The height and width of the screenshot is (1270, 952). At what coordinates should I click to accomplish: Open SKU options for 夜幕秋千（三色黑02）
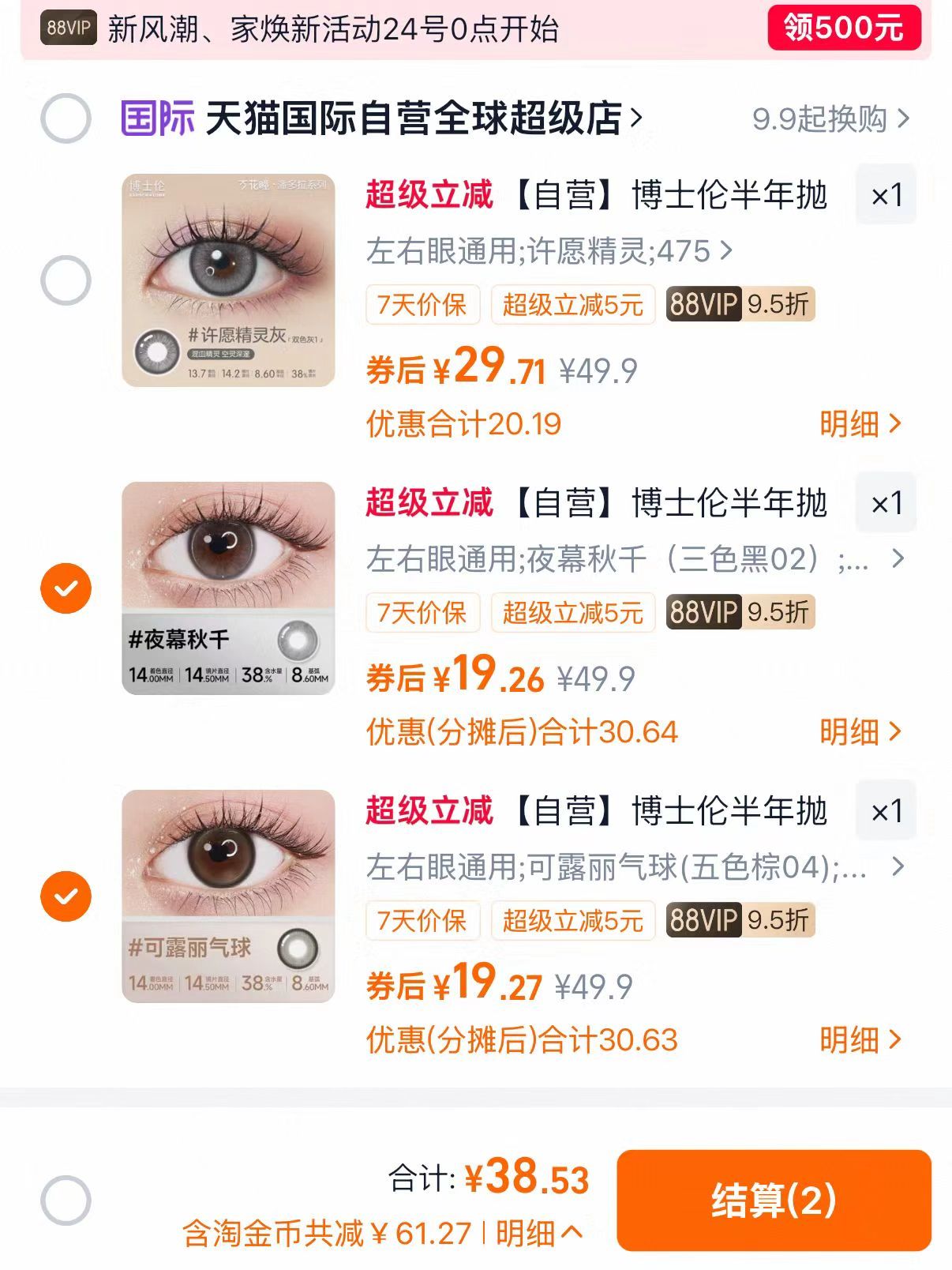632,558
